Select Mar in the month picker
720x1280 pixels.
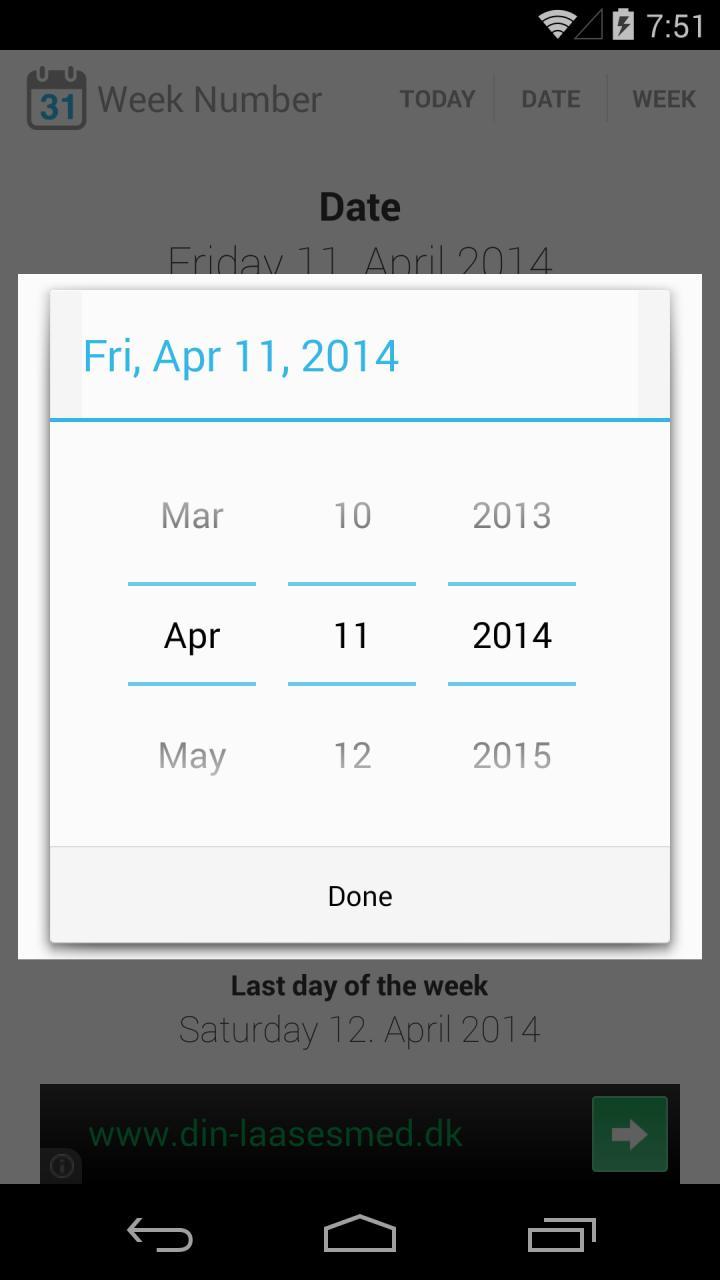click(x=192, y=515)
